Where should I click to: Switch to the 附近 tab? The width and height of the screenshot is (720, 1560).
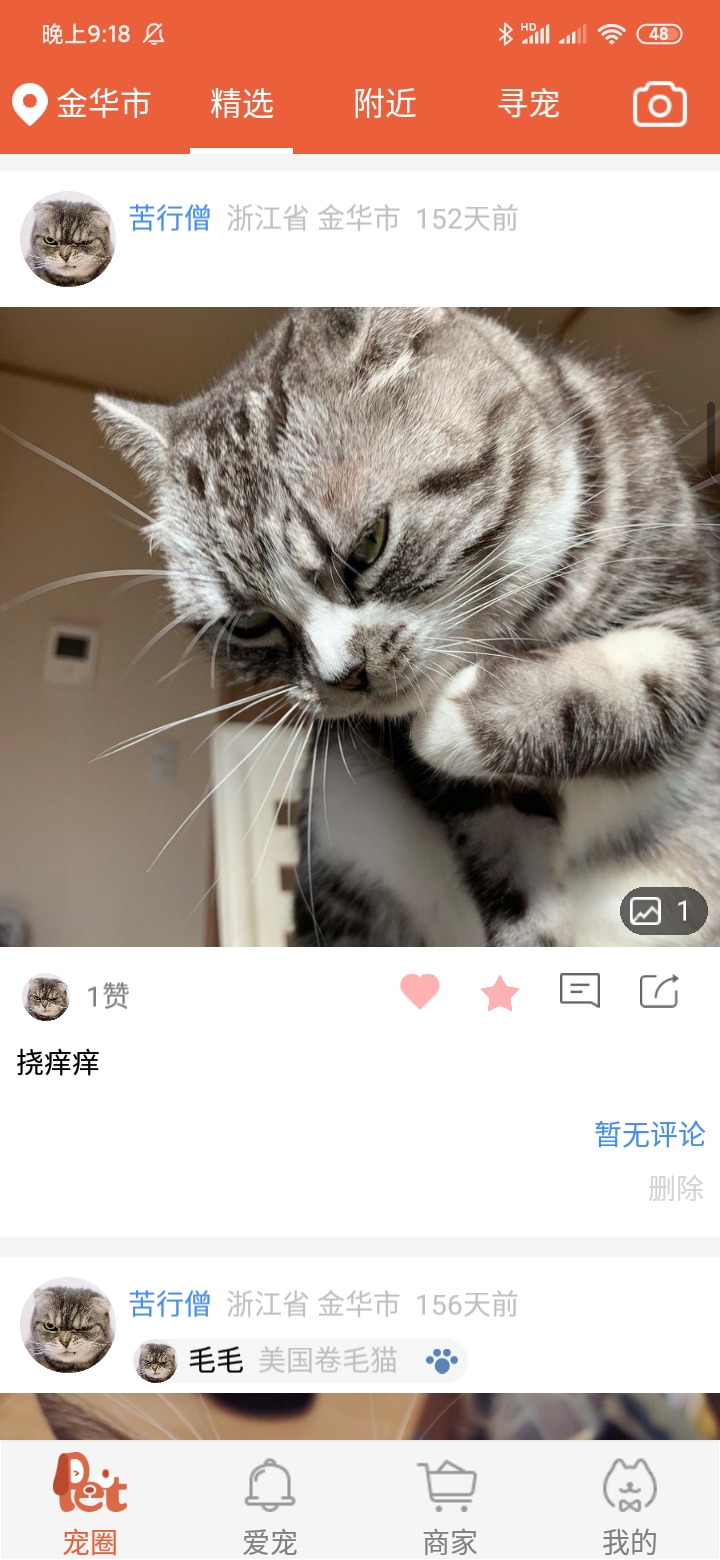coord(385,104)
